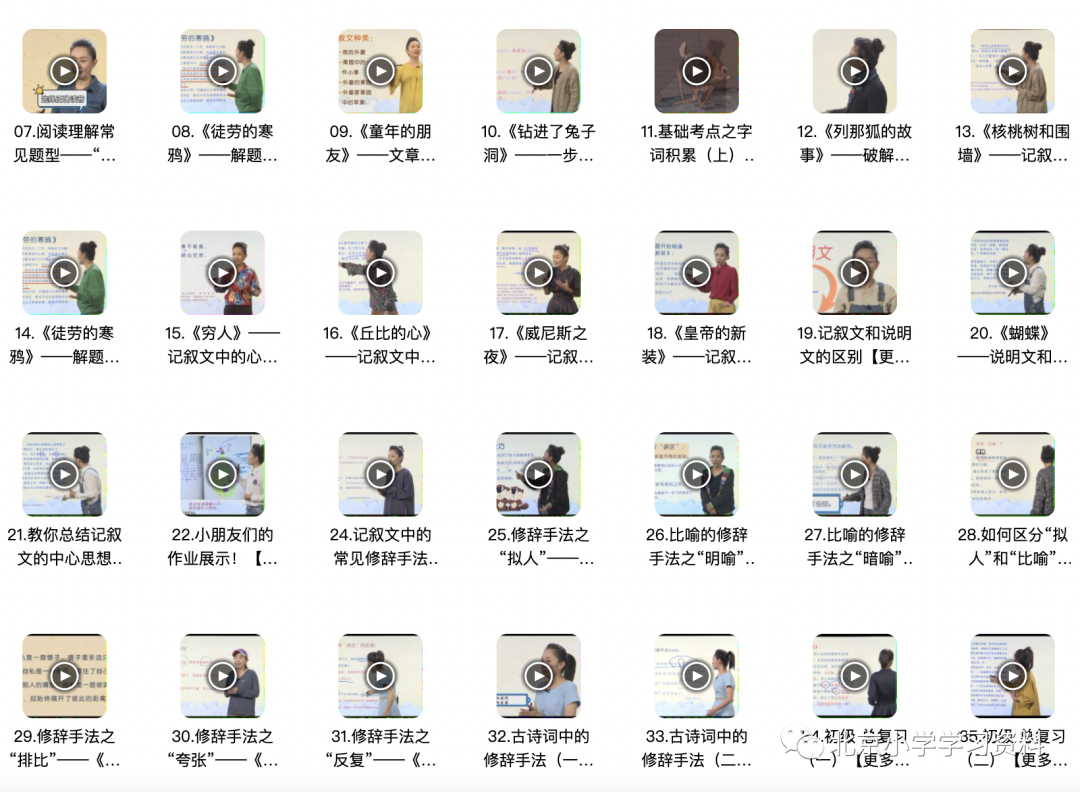Play video 08《徒劳的寒鸦》
This screenshot has height=792, width=1080.
tap(222, 71)
